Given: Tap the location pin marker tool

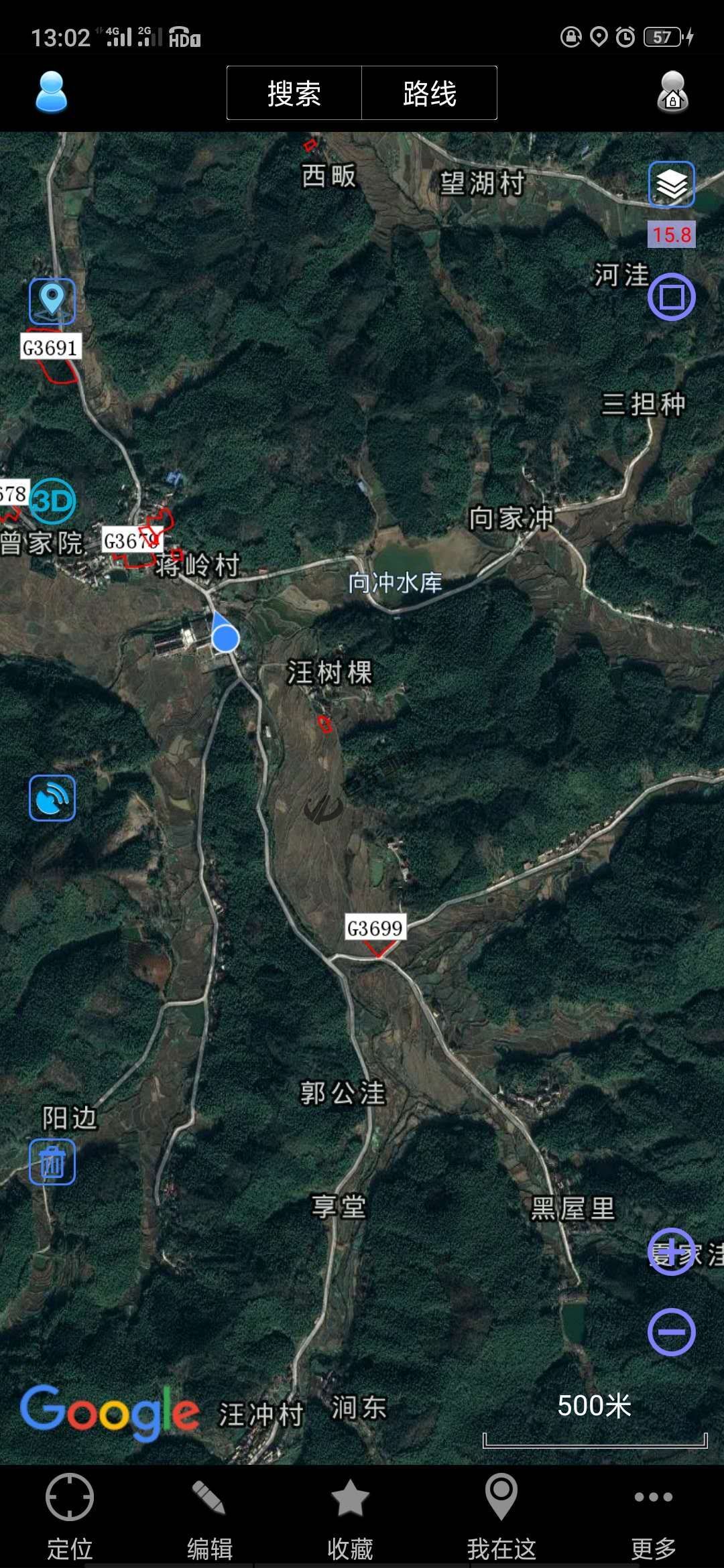Looking at the screenshot, I should tap(52, 300).
